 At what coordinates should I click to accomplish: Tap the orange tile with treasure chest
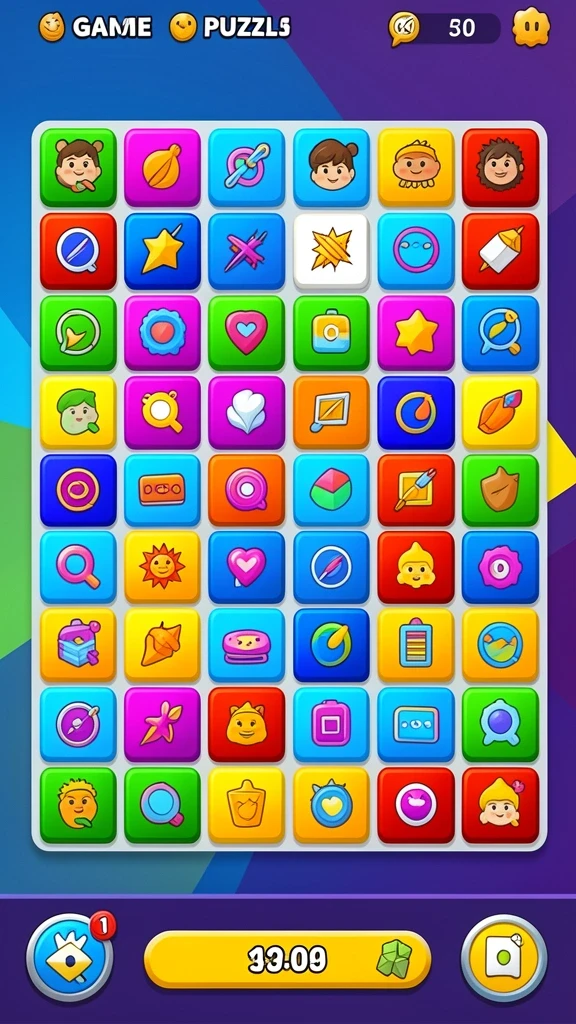pos(78,645)
